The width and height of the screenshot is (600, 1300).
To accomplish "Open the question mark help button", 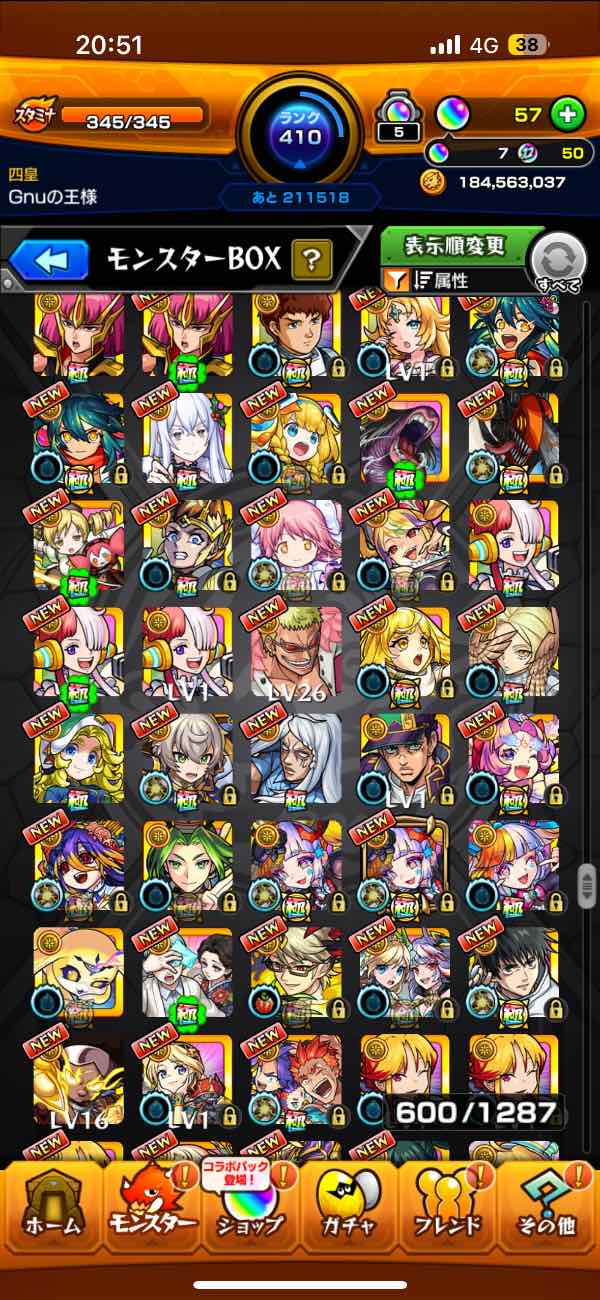I will click(x=312, y=262).
